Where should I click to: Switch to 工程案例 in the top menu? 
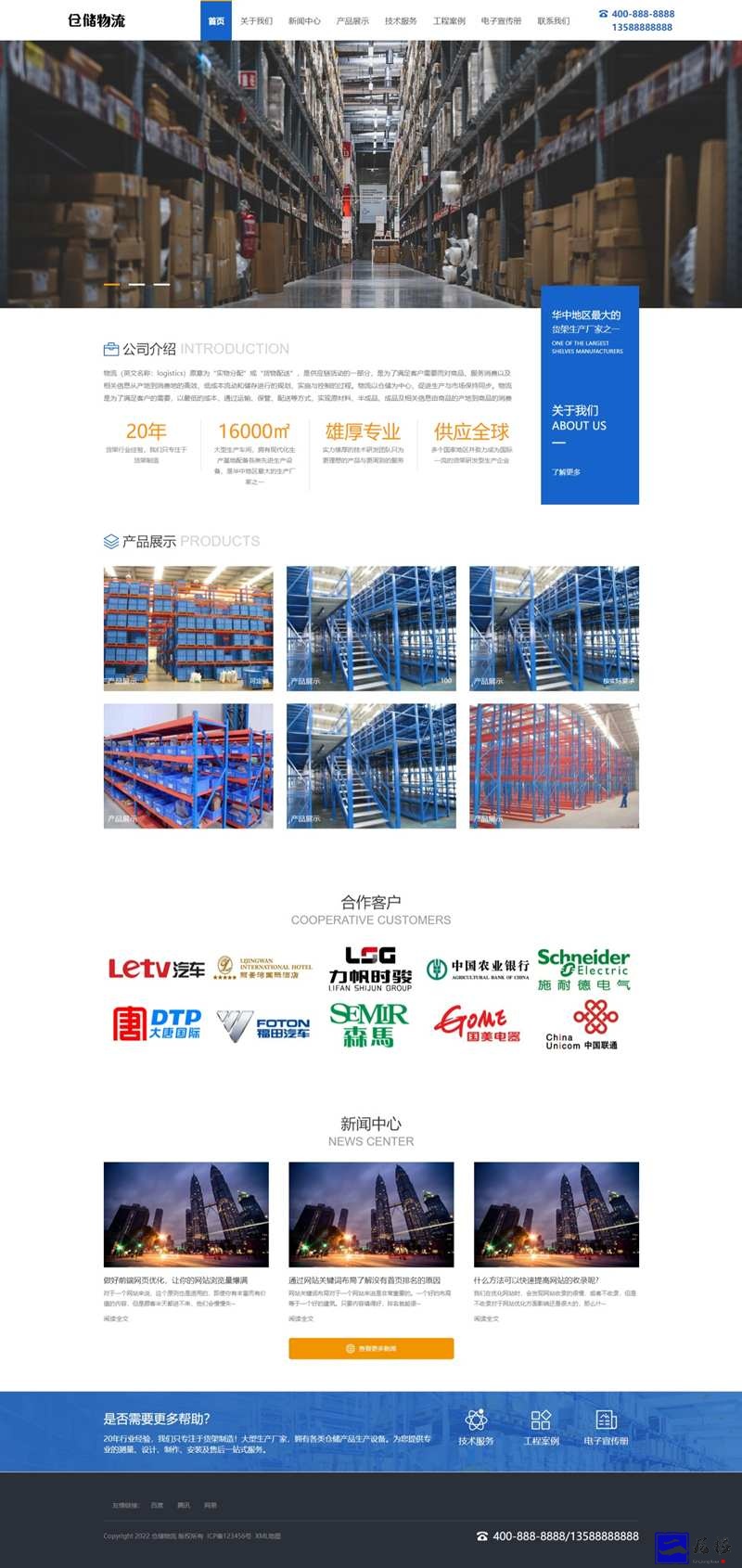coord(449,20)
